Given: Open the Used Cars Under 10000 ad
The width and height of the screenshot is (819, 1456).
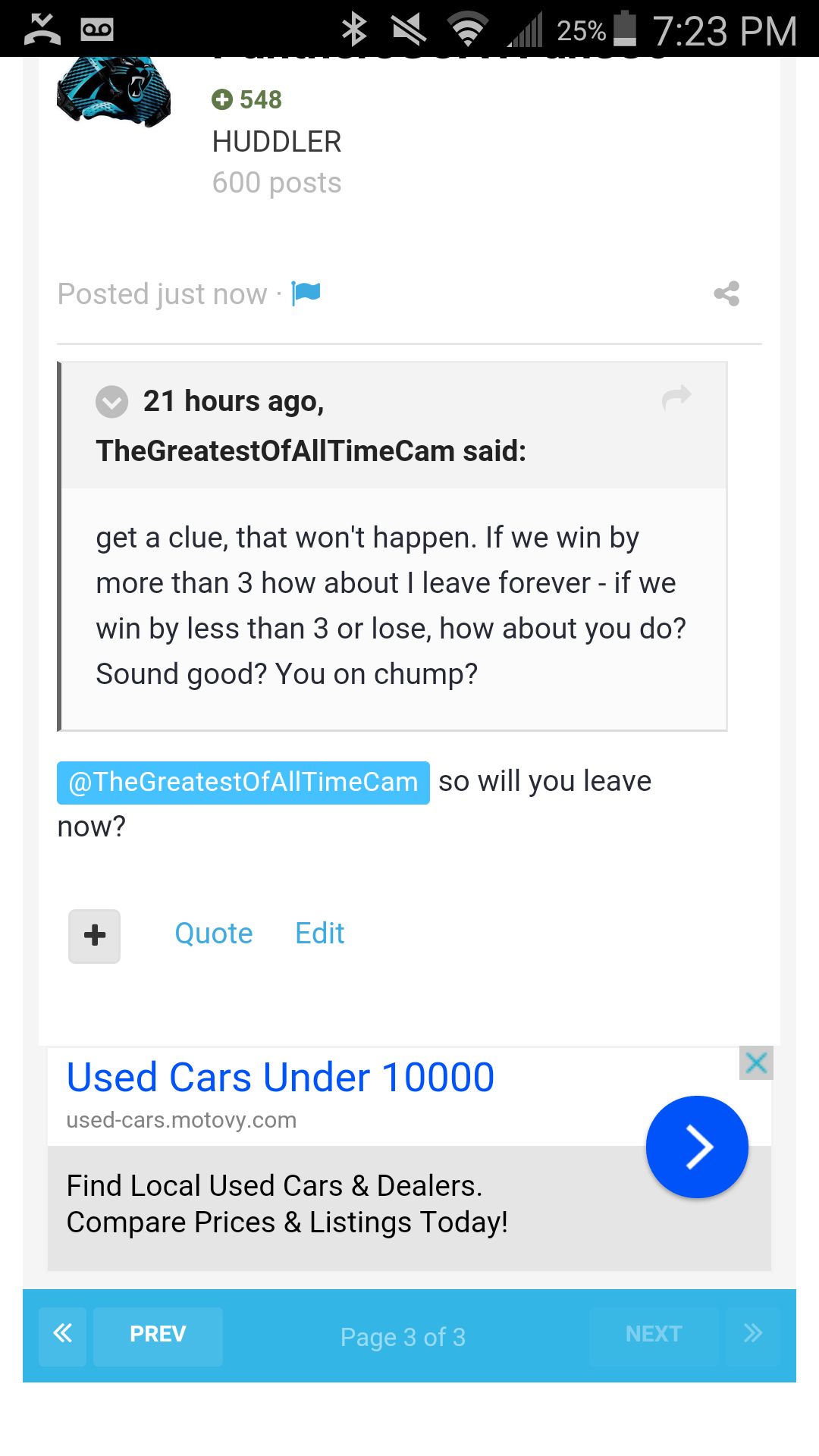Looking at the screenshot, I should pyautogui.click(x=281, y=1078).
